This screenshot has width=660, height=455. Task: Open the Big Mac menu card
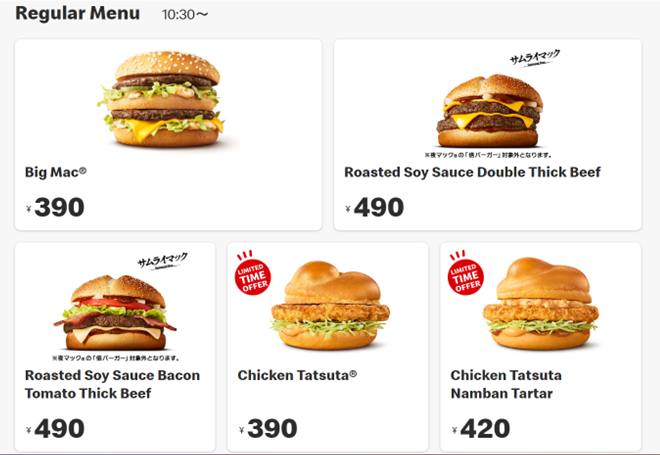pos(168,135)
